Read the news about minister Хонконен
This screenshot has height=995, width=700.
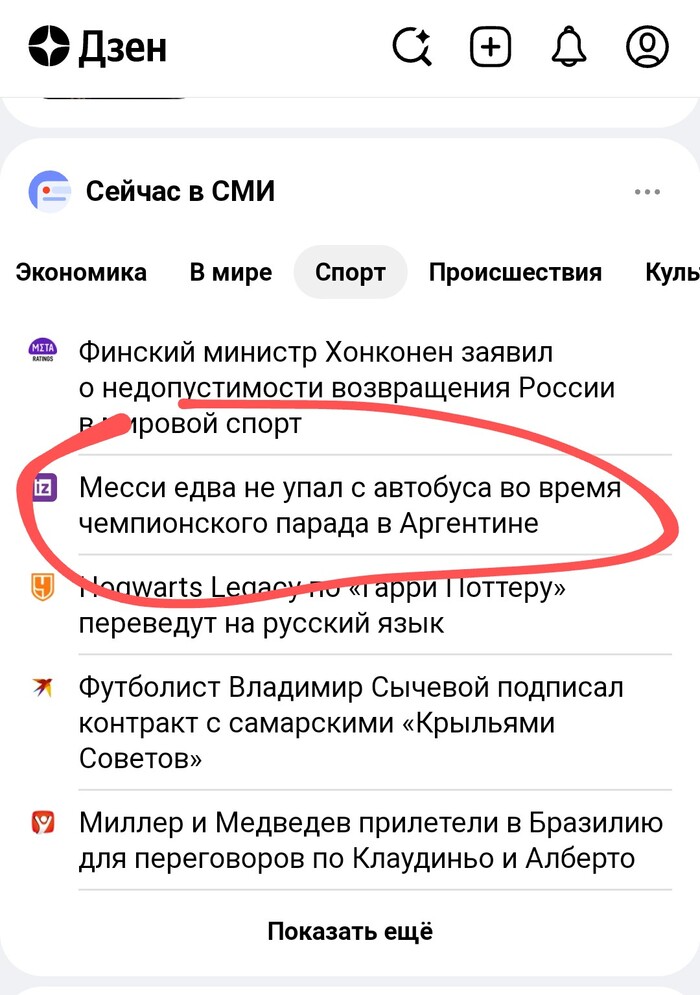coord(345,387)
